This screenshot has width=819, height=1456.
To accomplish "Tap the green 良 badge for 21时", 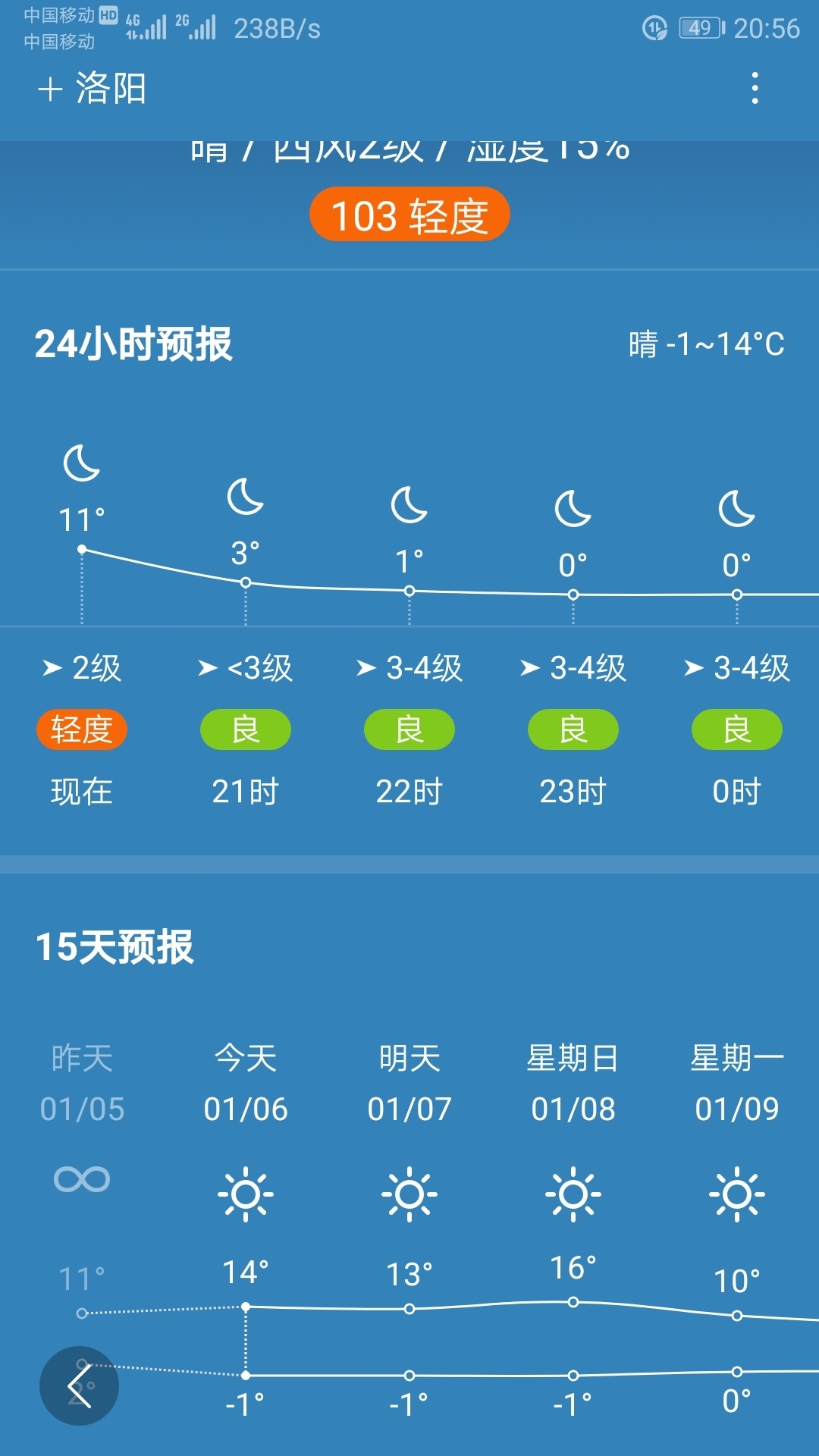I will point(245,730).
